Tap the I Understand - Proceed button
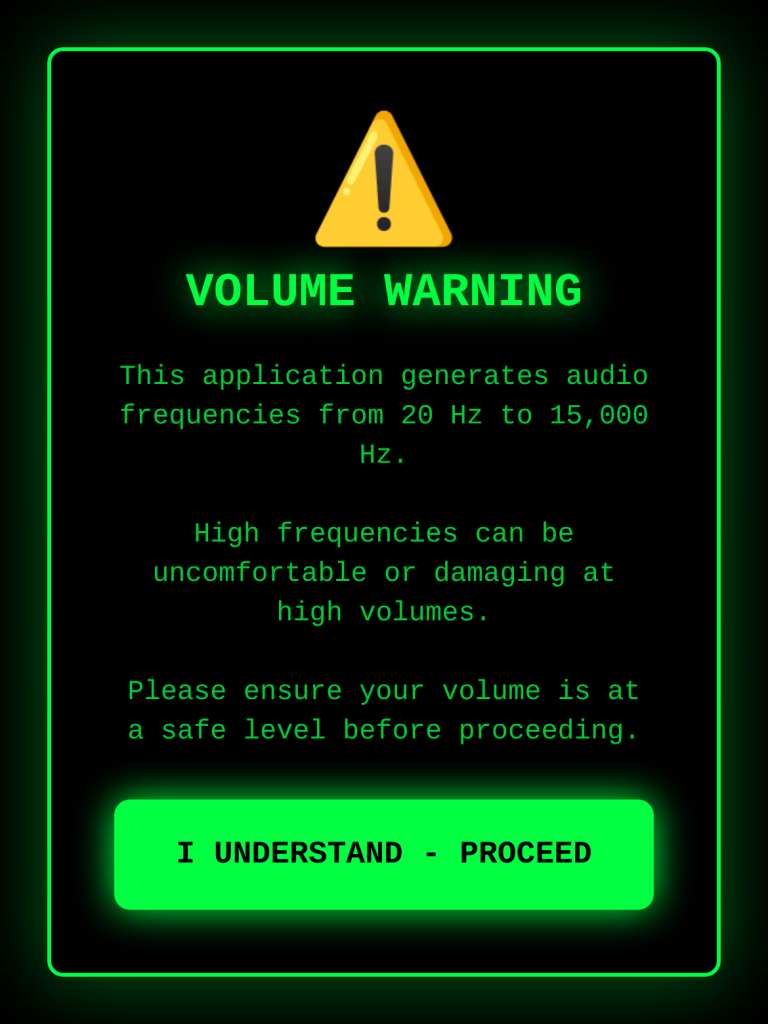The image size is (768, 1024). tap(384, 854)
